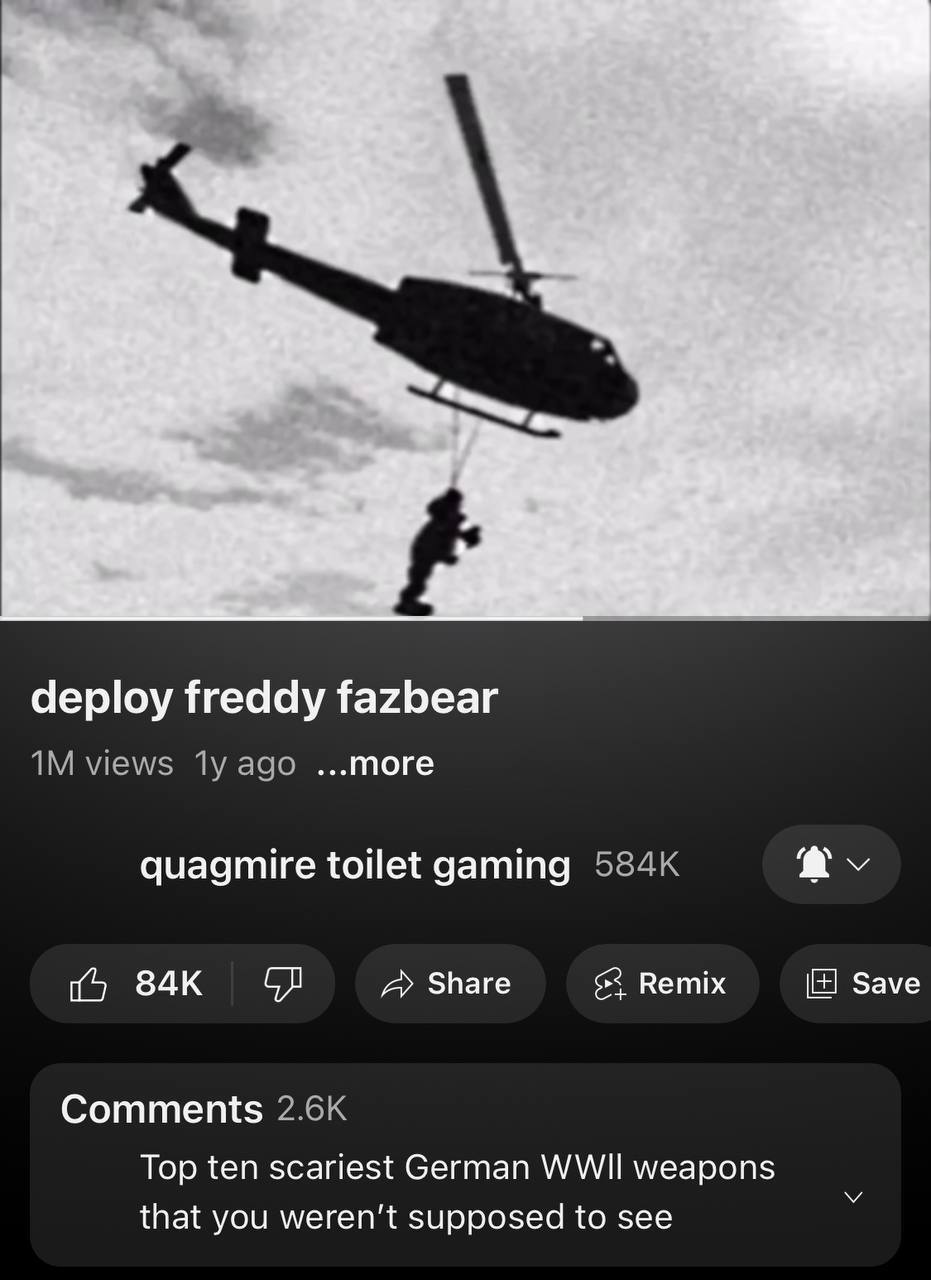Dislike this video
The height and width of the screenshot is (1280, 931).
point(282,984)
